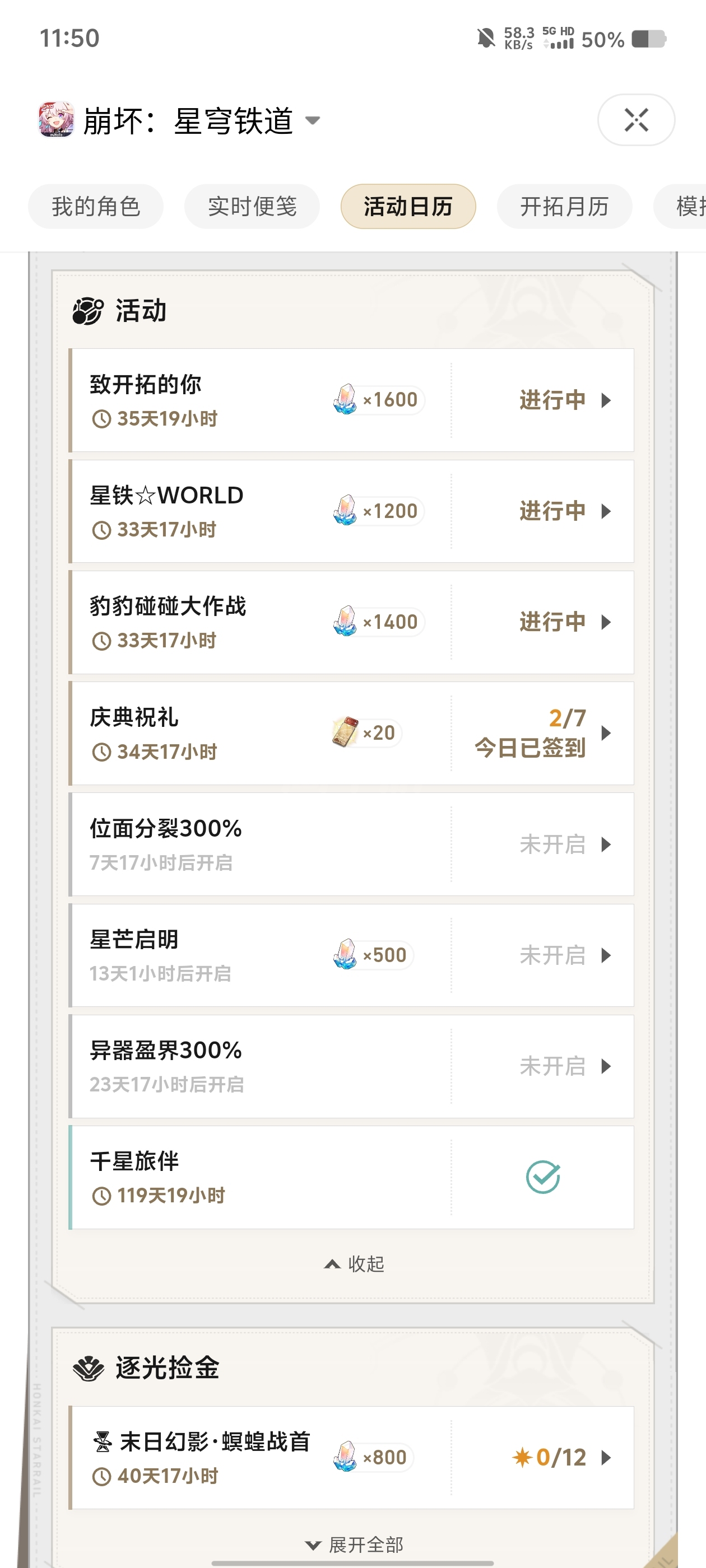Go to the 开拓月历 tab

(564, 206)
